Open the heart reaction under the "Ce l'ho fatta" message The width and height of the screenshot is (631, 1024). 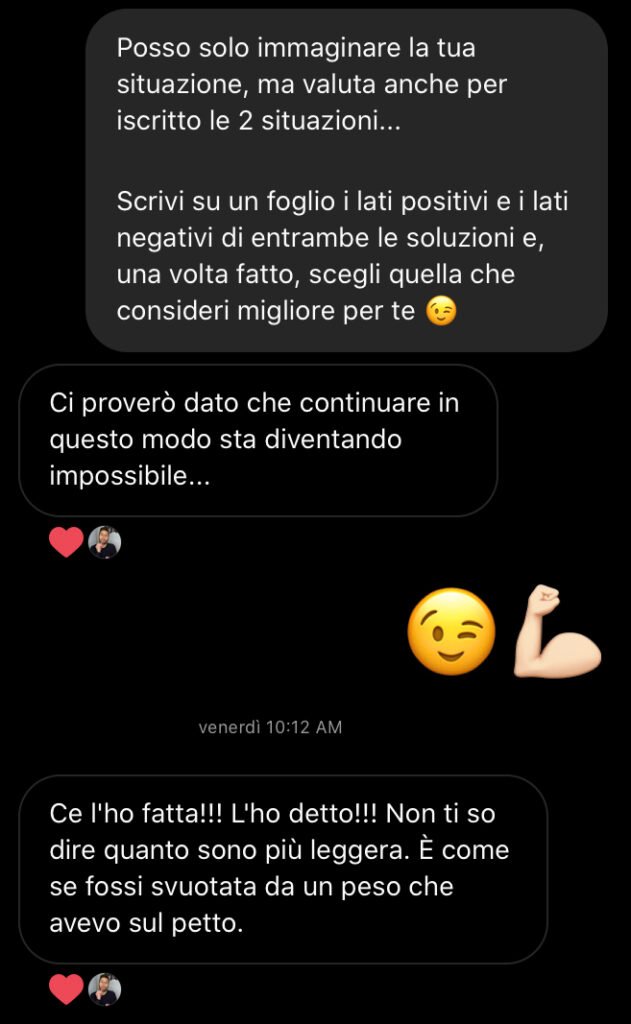click(x=66, y=990)
